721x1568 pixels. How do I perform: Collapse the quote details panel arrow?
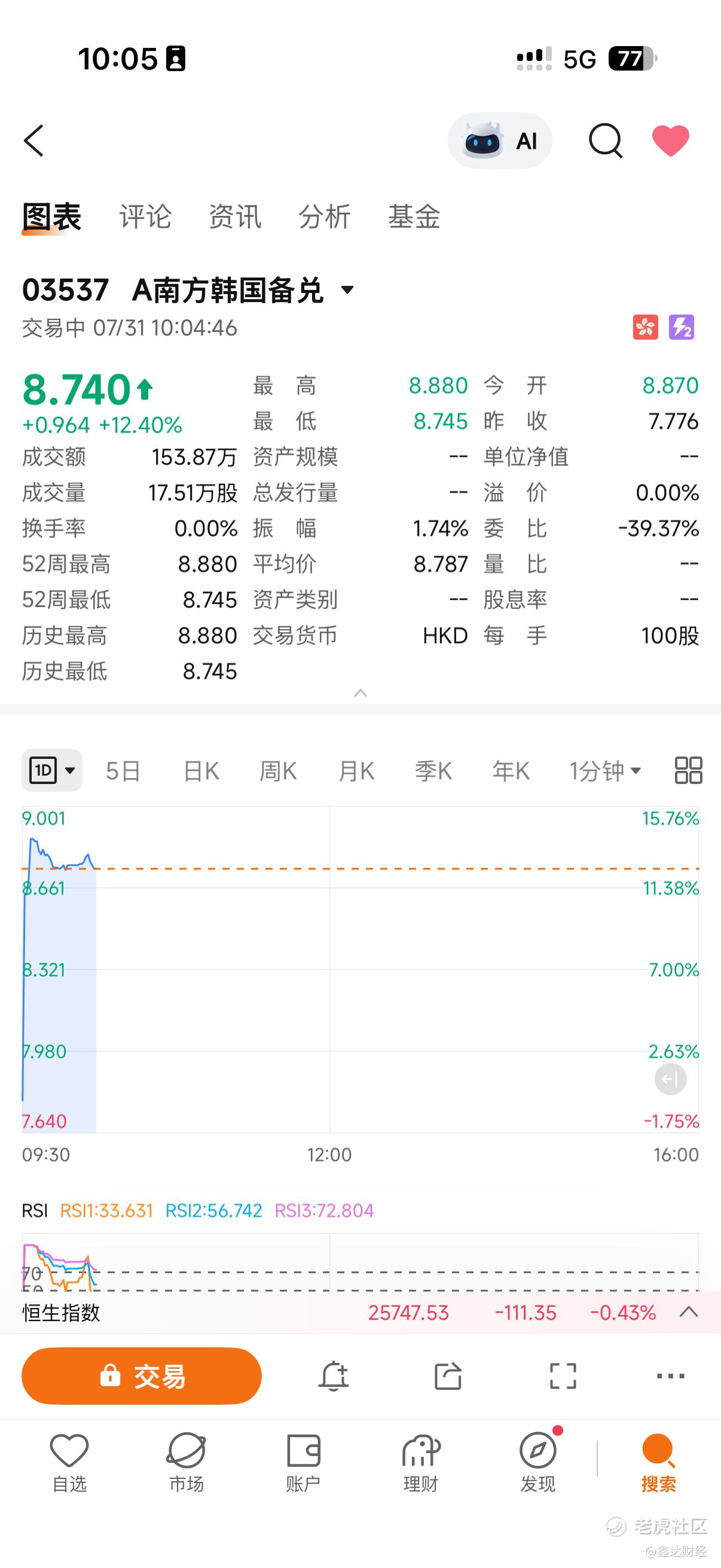360,693
